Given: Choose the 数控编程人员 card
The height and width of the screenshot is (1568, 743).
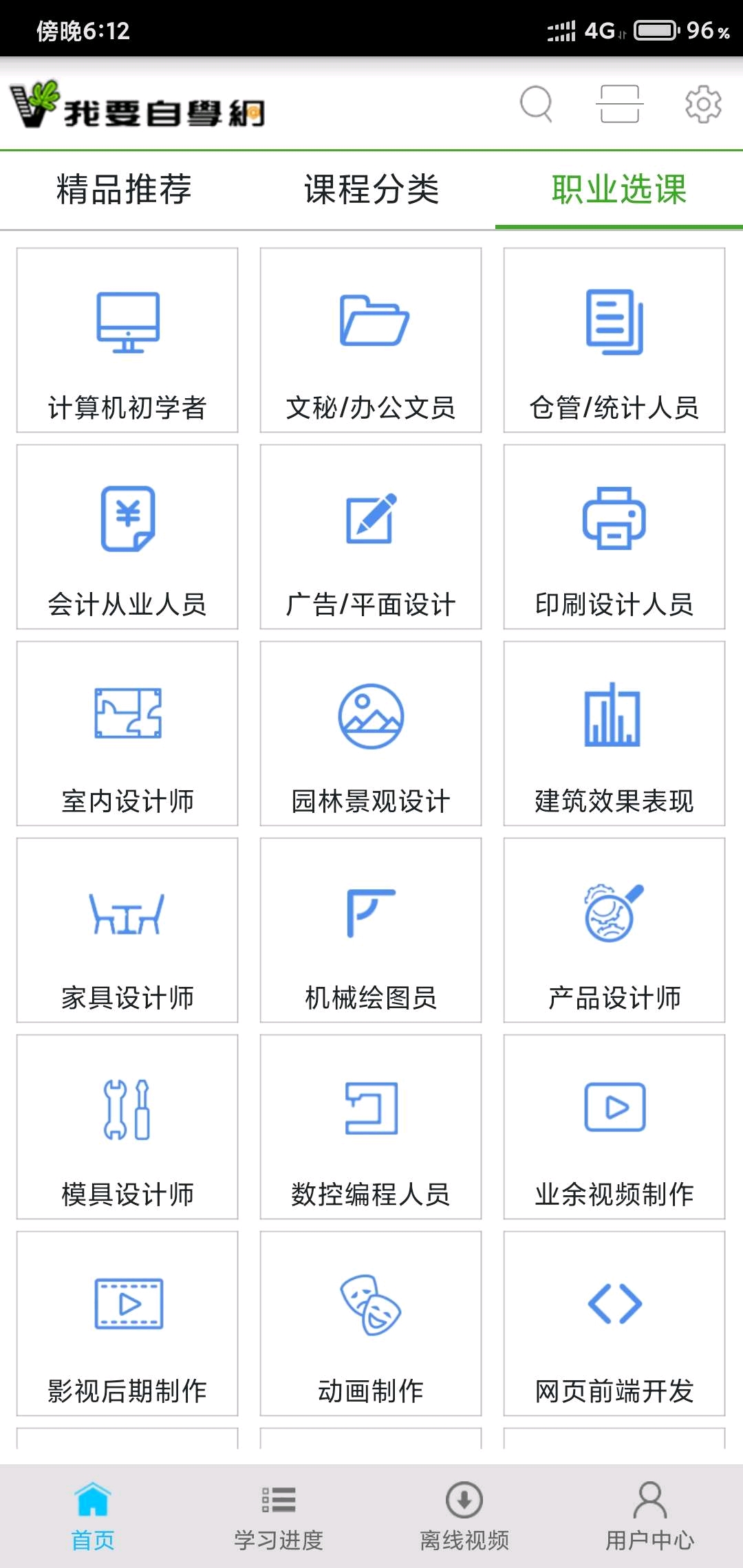Looking at the screenshot, I should click(371, 1127).
